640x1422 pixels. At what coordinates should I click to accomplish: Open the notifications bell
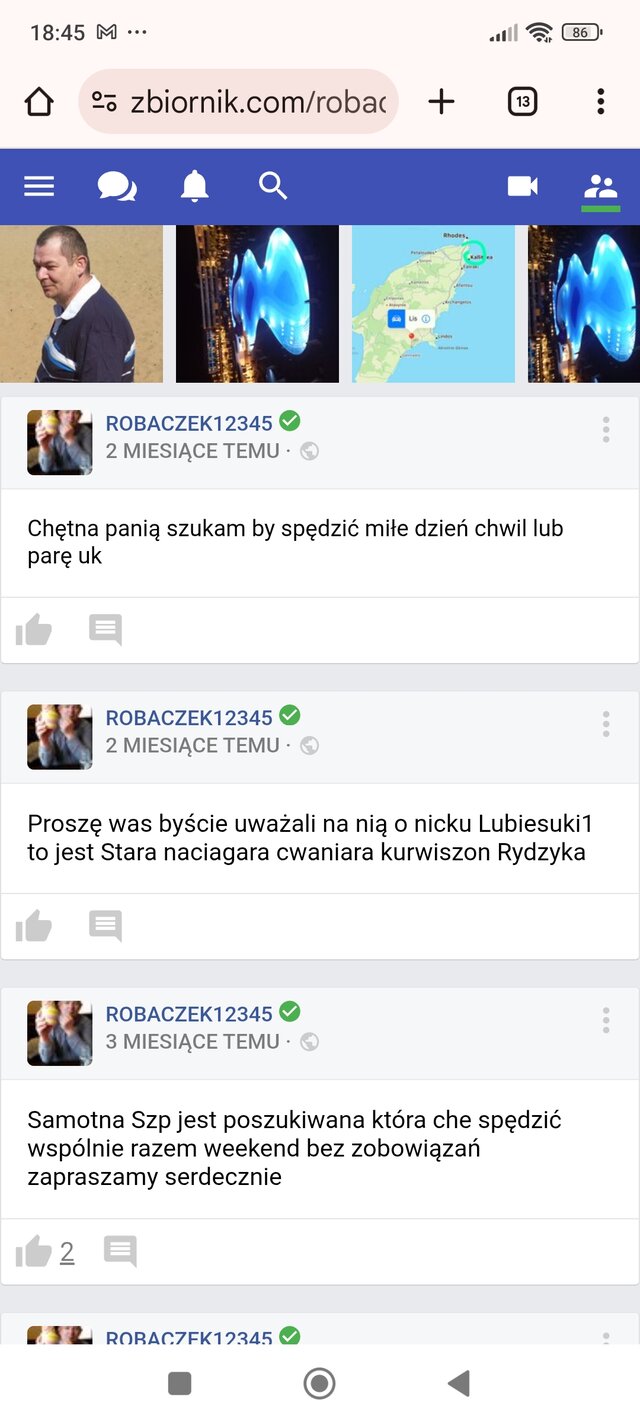tap(194, 186)
